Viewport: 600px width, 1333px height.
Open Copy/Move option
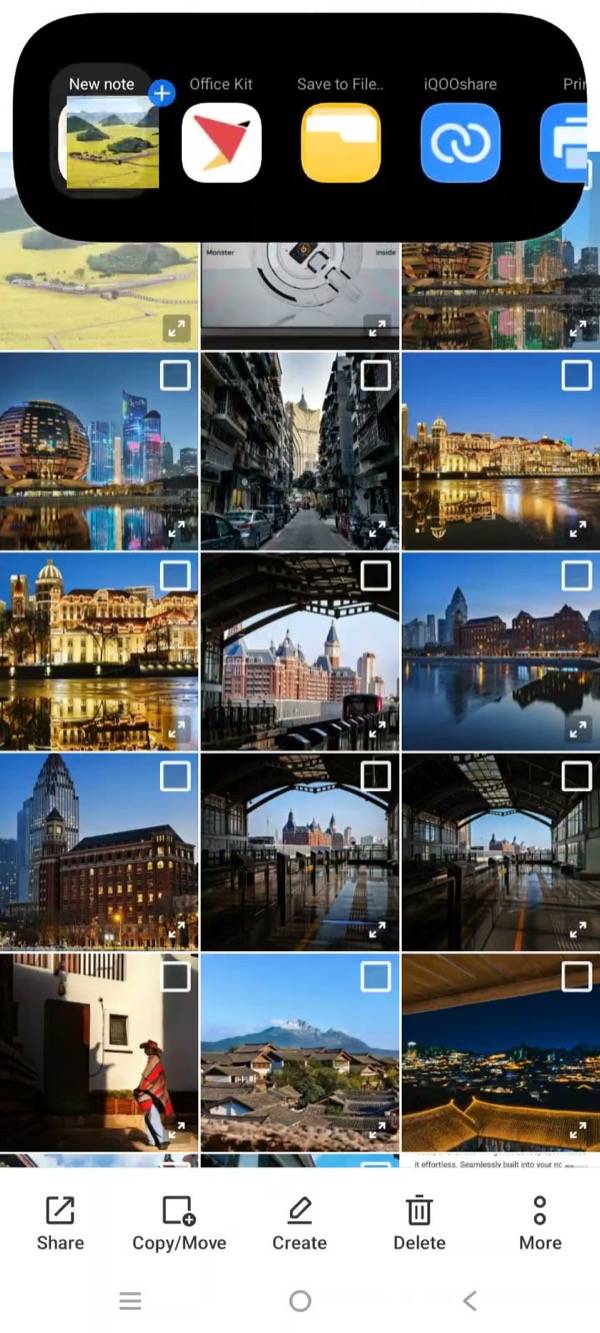pyautogui.click(x=179, y=1222)
